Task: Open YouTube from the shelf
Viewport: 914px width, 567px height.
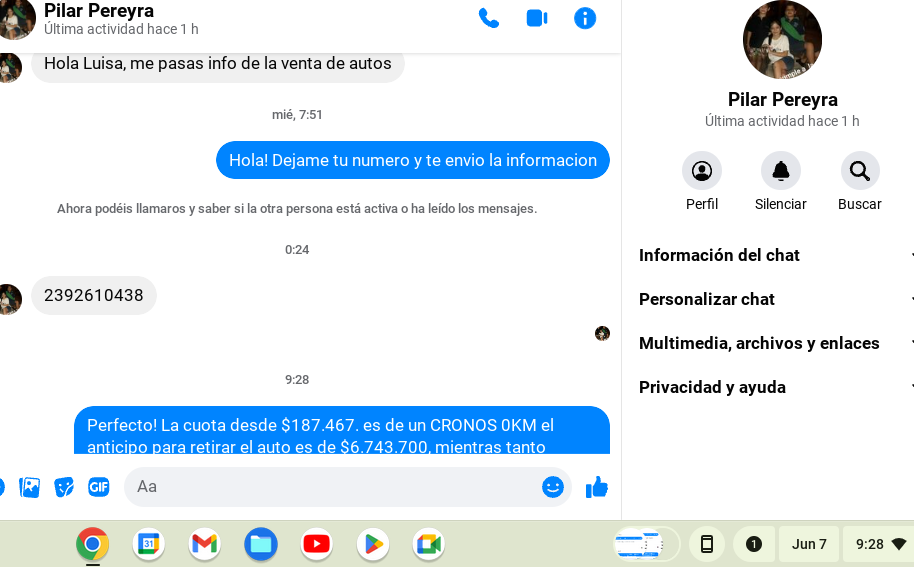Action: [x=316, y=544]
